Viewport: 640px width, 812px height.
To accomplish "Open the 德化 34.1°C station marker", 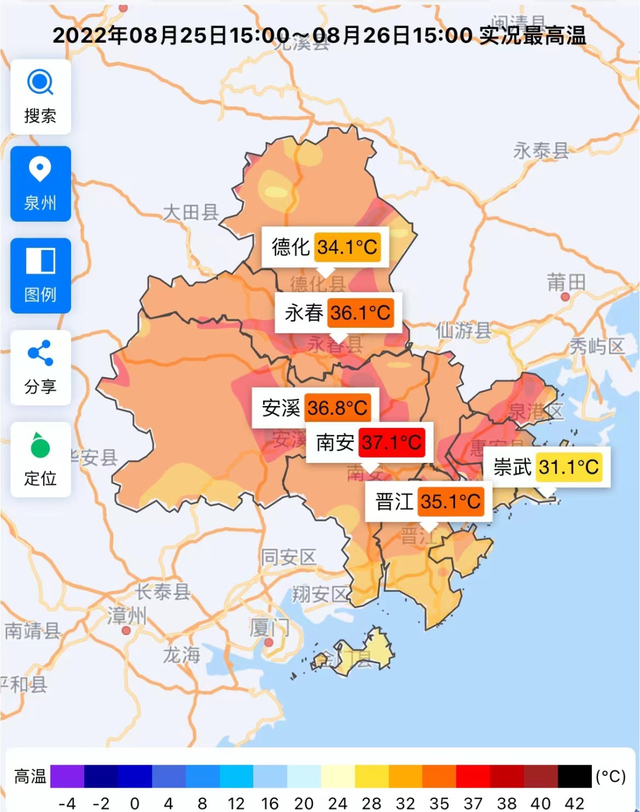I will click(x=325, y=247).
